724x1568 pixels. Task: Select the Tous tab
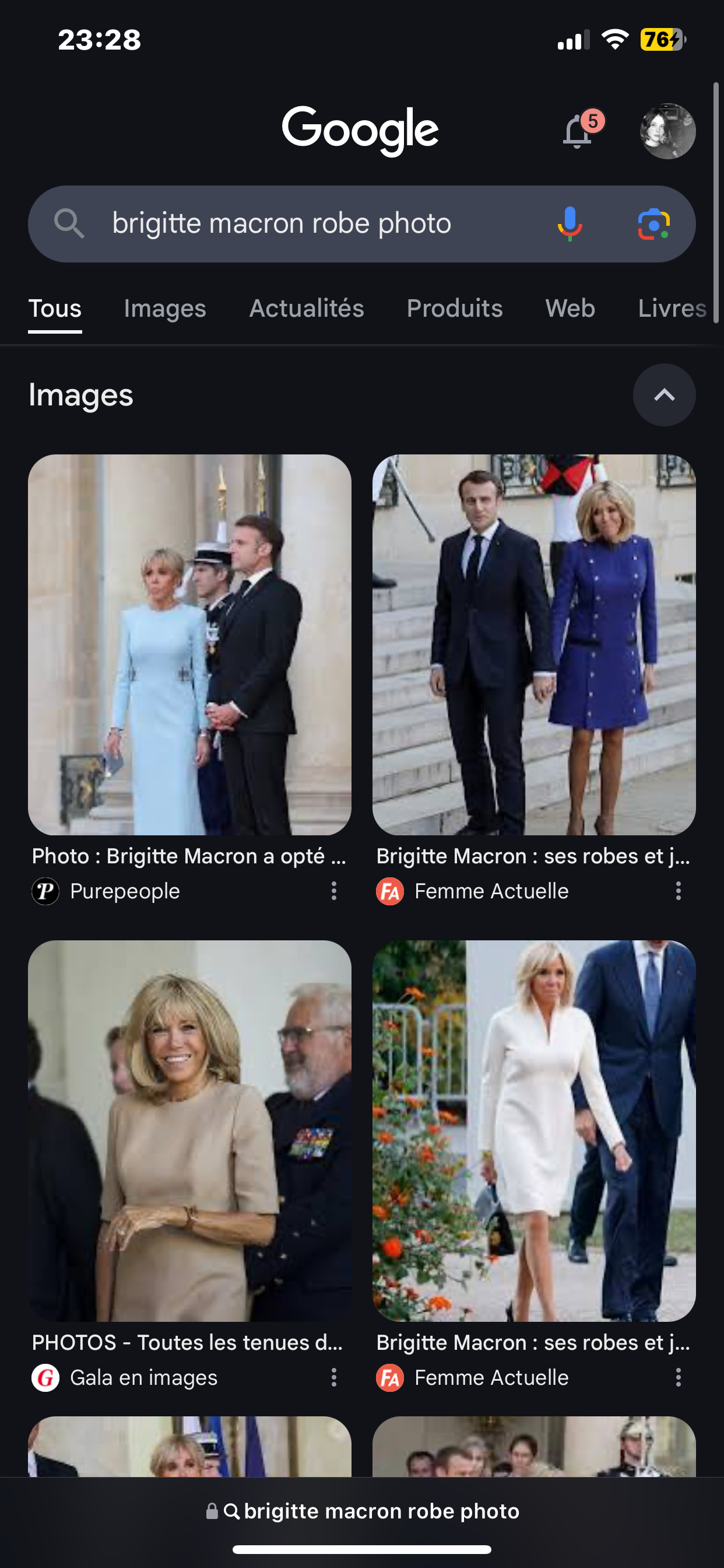55,309
